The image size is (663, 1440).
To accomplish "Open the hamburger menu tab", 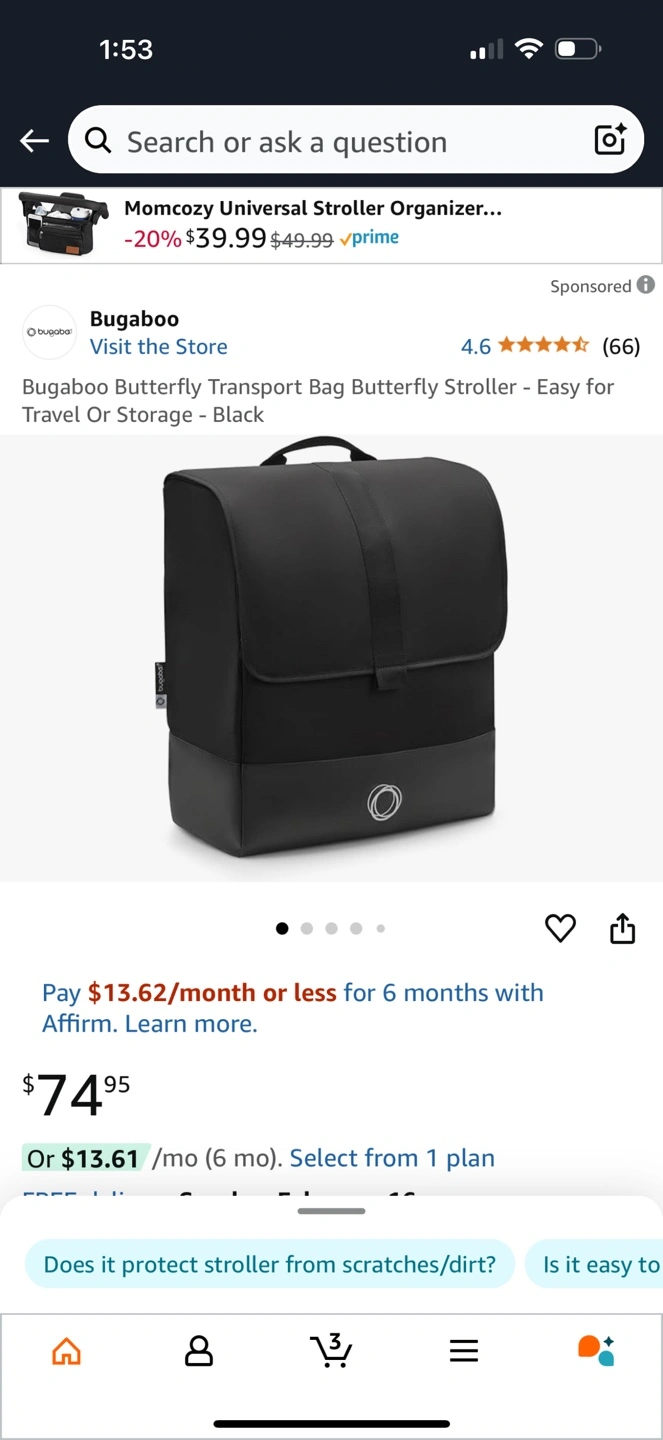I will [463, 1351].
